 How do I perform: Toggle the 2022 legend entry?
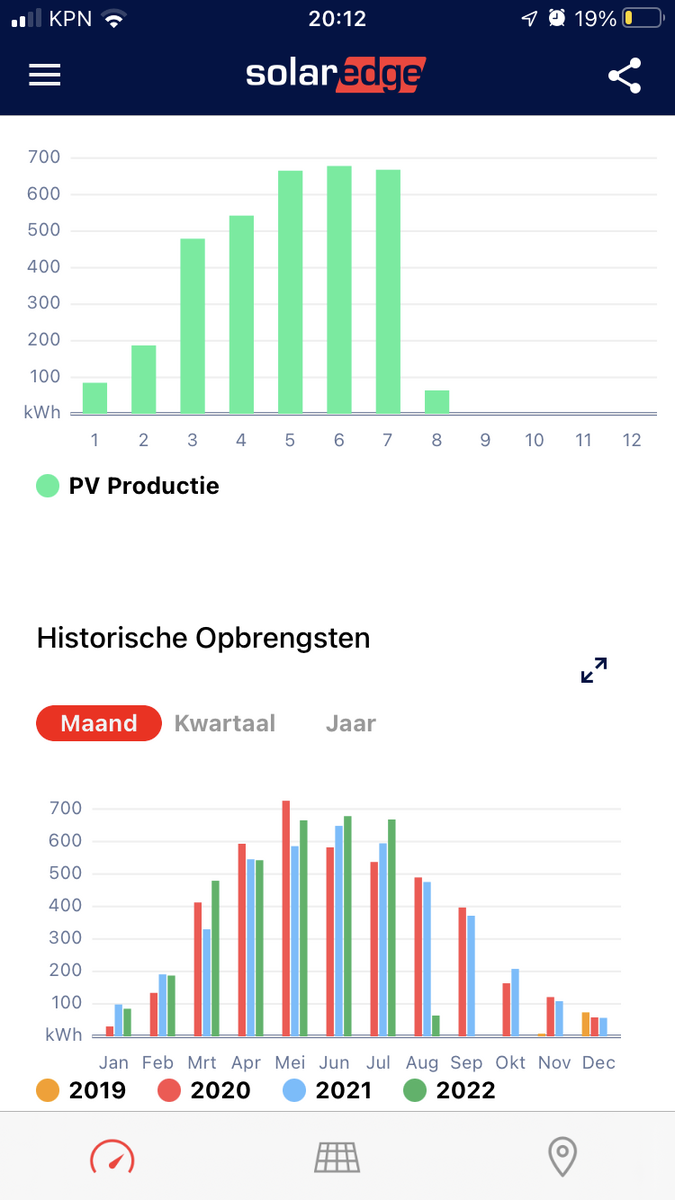coord(450,1090)
